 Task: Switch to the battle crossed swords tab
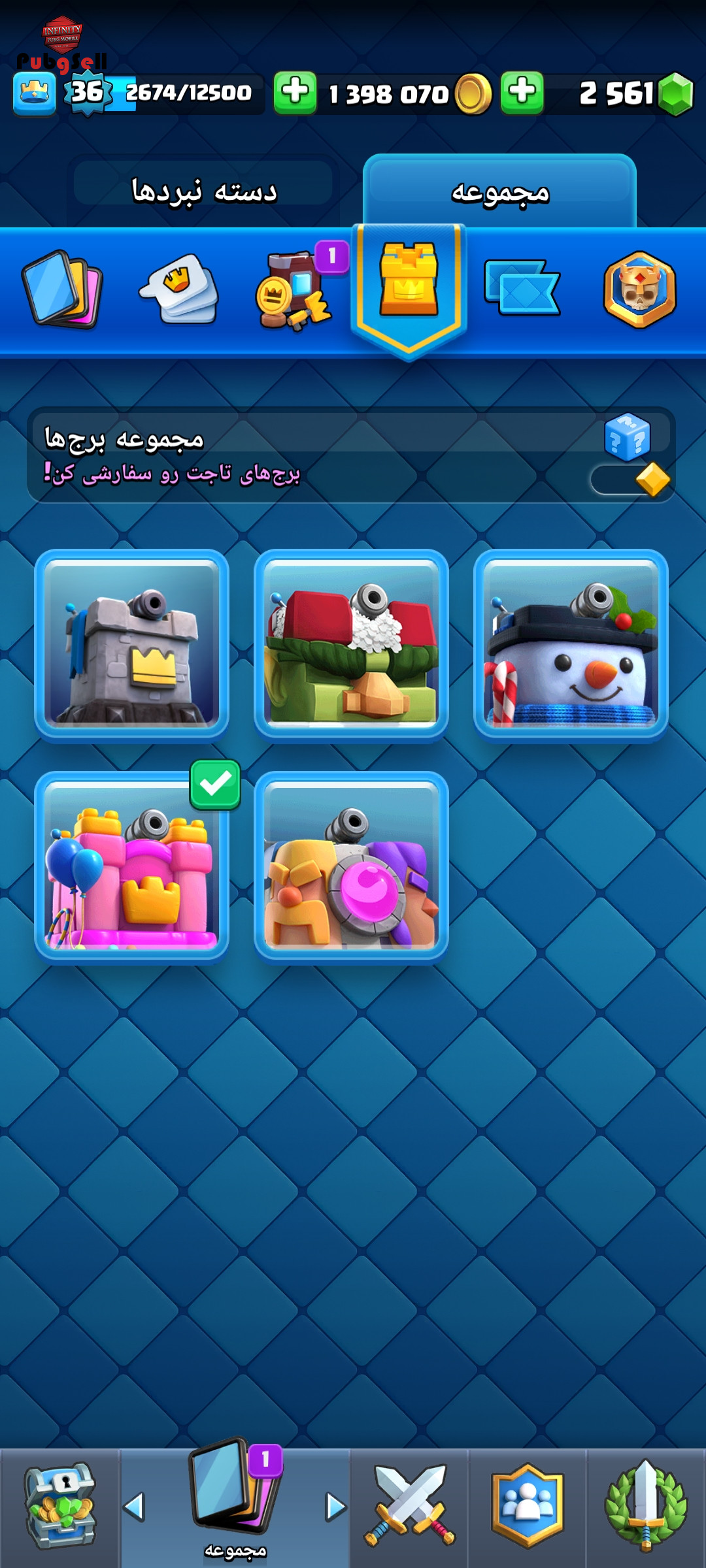409,1507
